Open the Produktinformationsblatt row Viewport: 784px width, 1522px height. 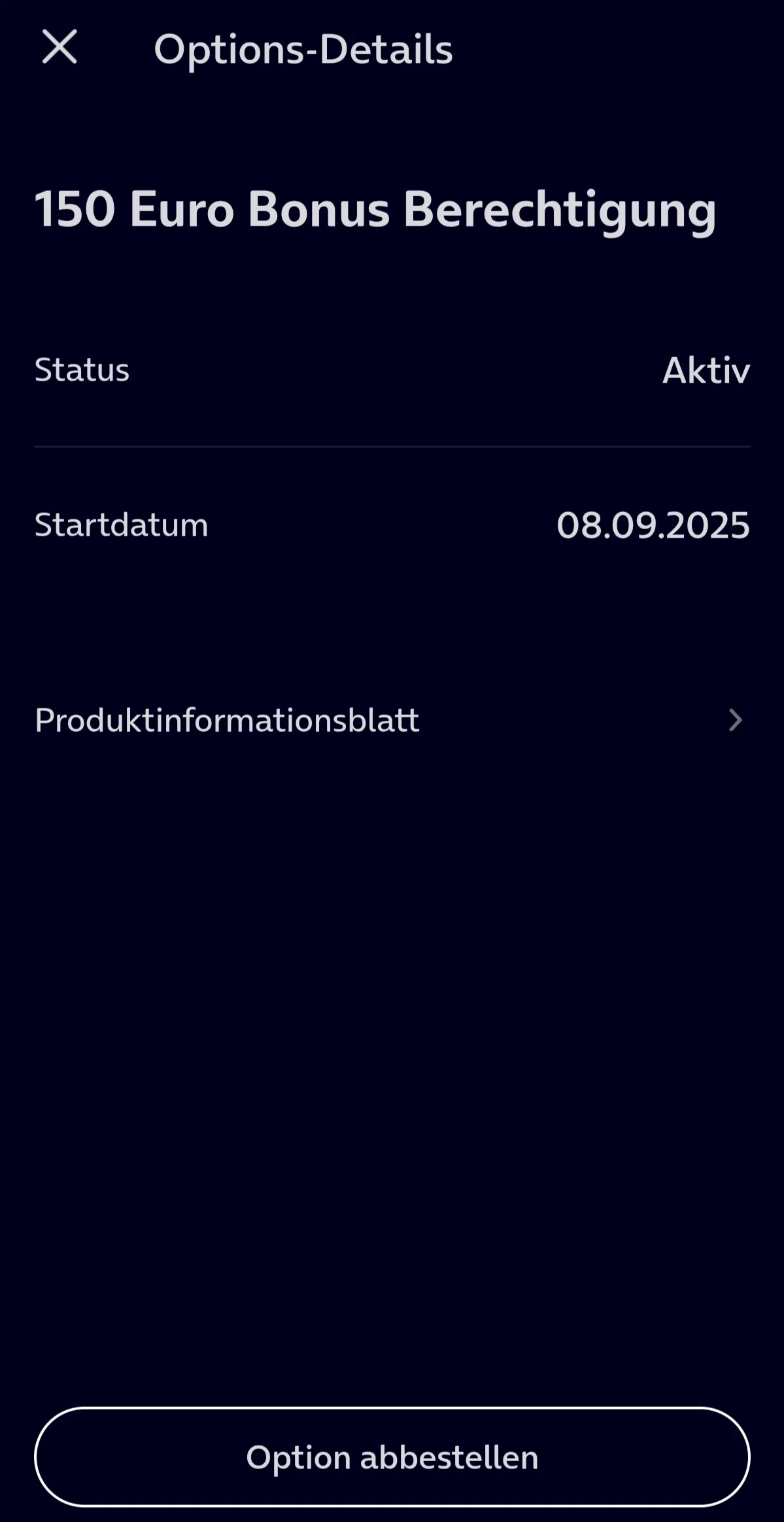(x=391, y=720)
